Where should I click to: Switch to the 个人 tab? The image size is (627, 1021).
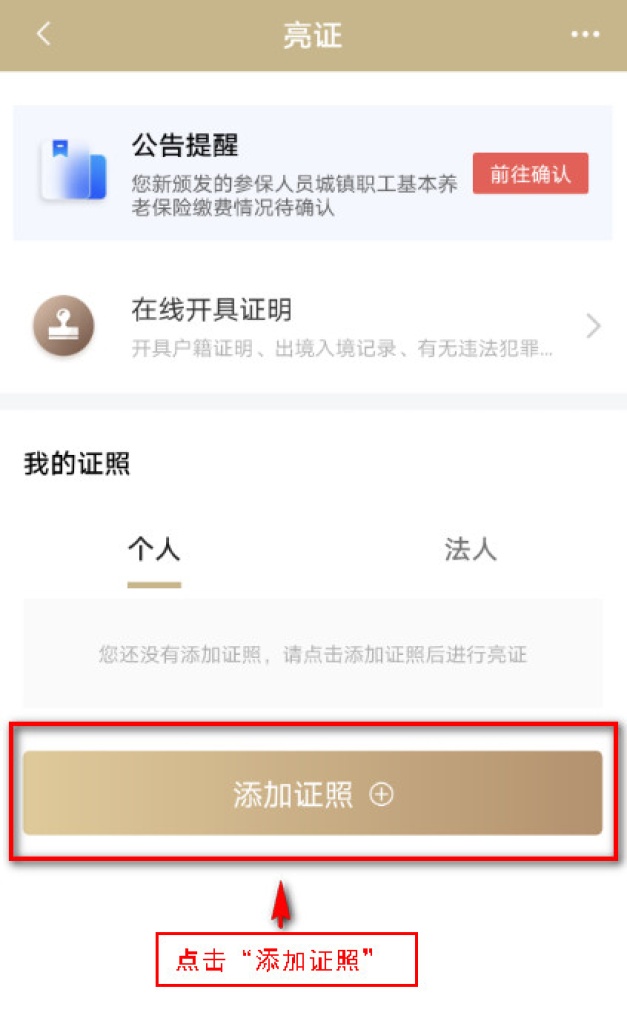click(154, 549)
